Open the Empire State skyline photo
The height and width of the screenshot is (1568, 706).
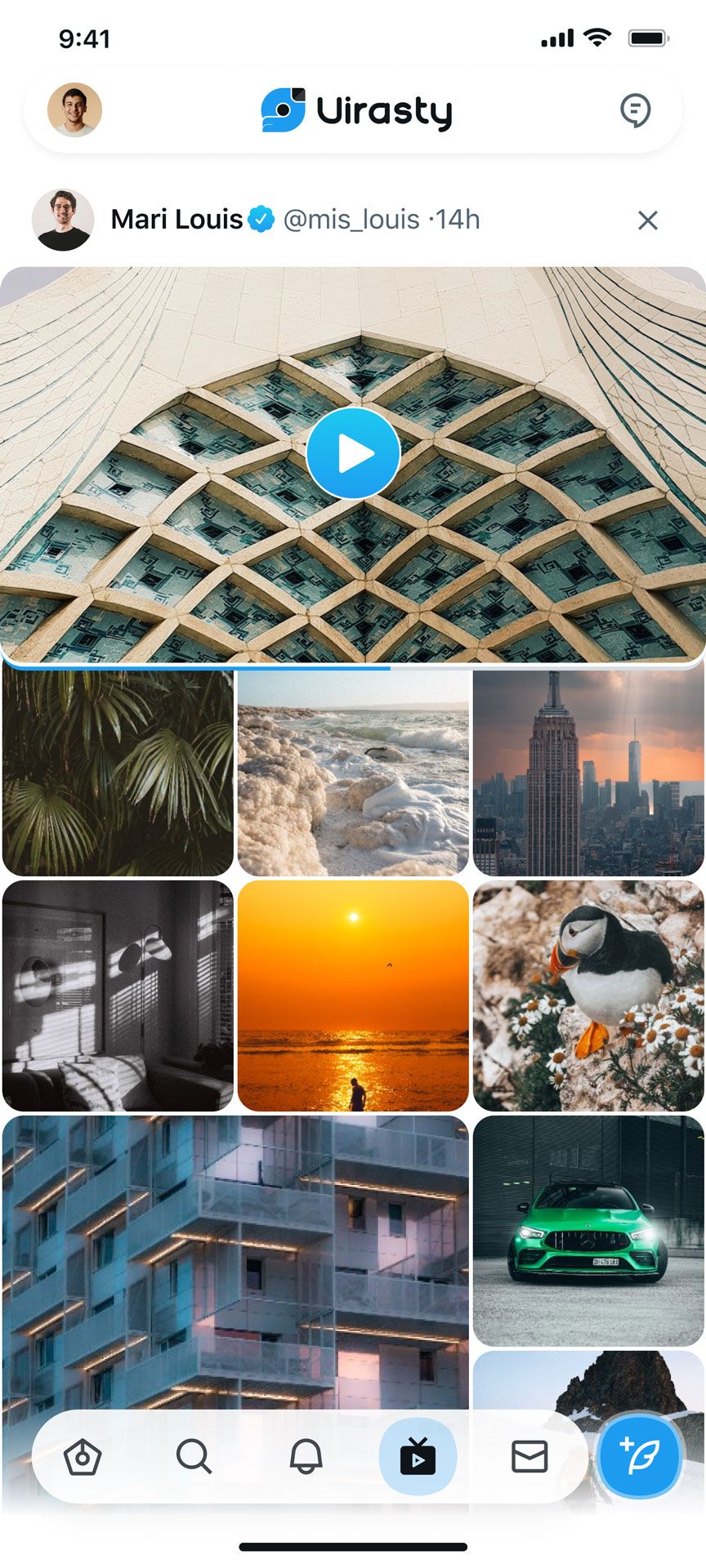point(588,773)
